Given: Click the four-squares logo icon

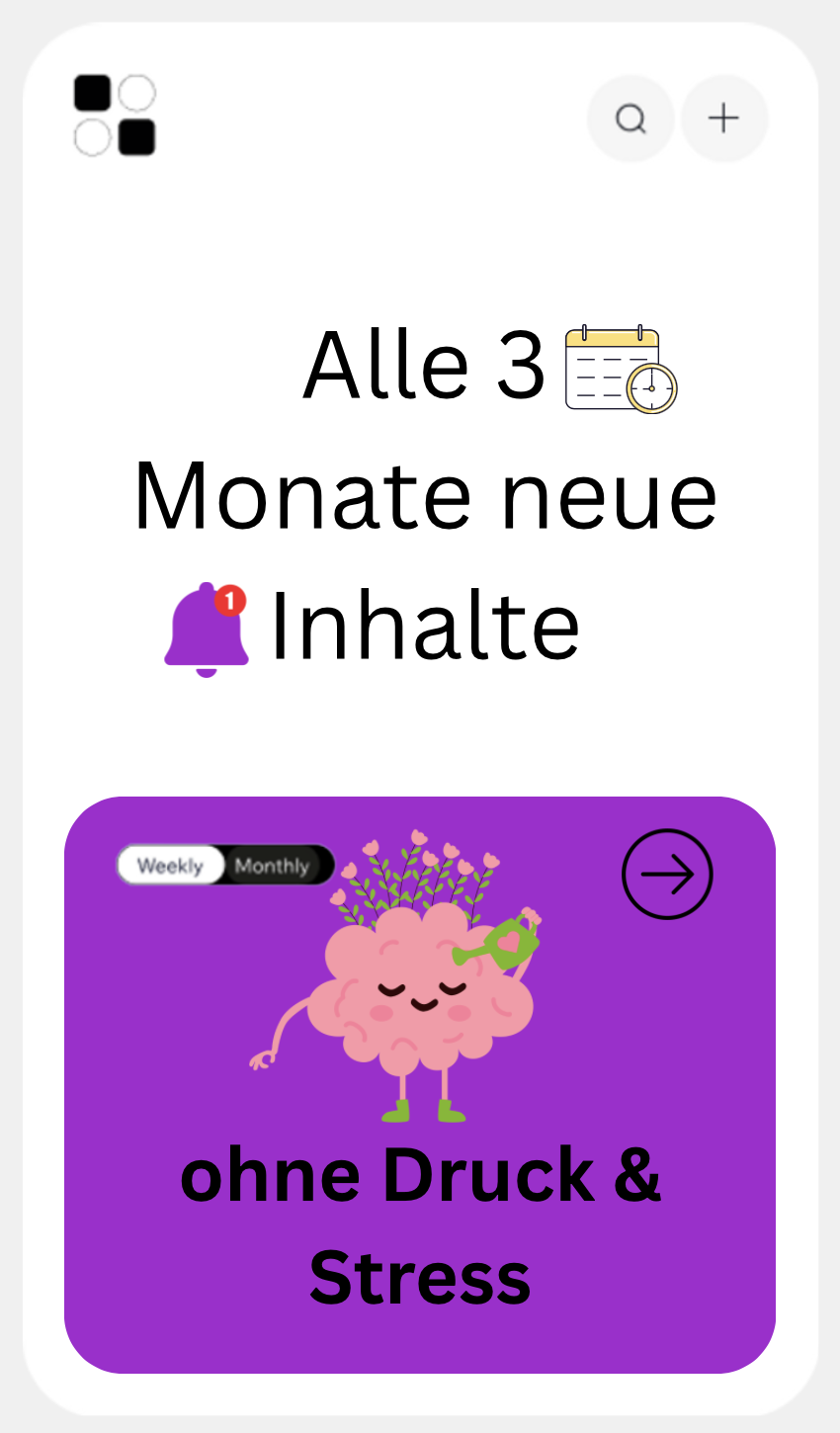Looking at the screenshot, I should [114, 116].
